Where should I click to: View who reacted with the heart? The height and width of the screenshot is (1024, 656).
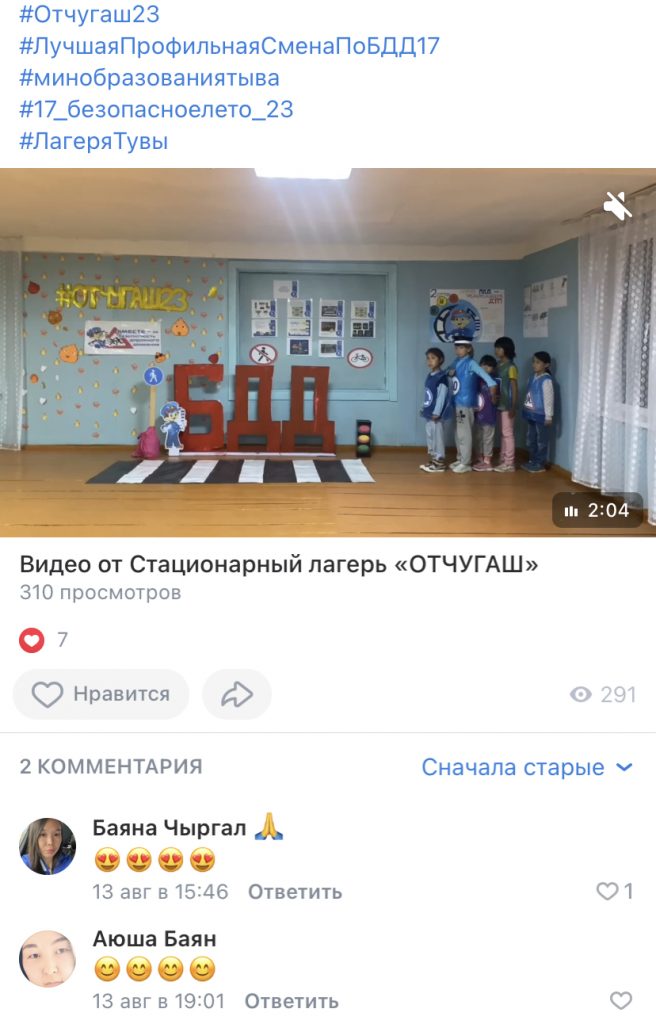point(43,640)
